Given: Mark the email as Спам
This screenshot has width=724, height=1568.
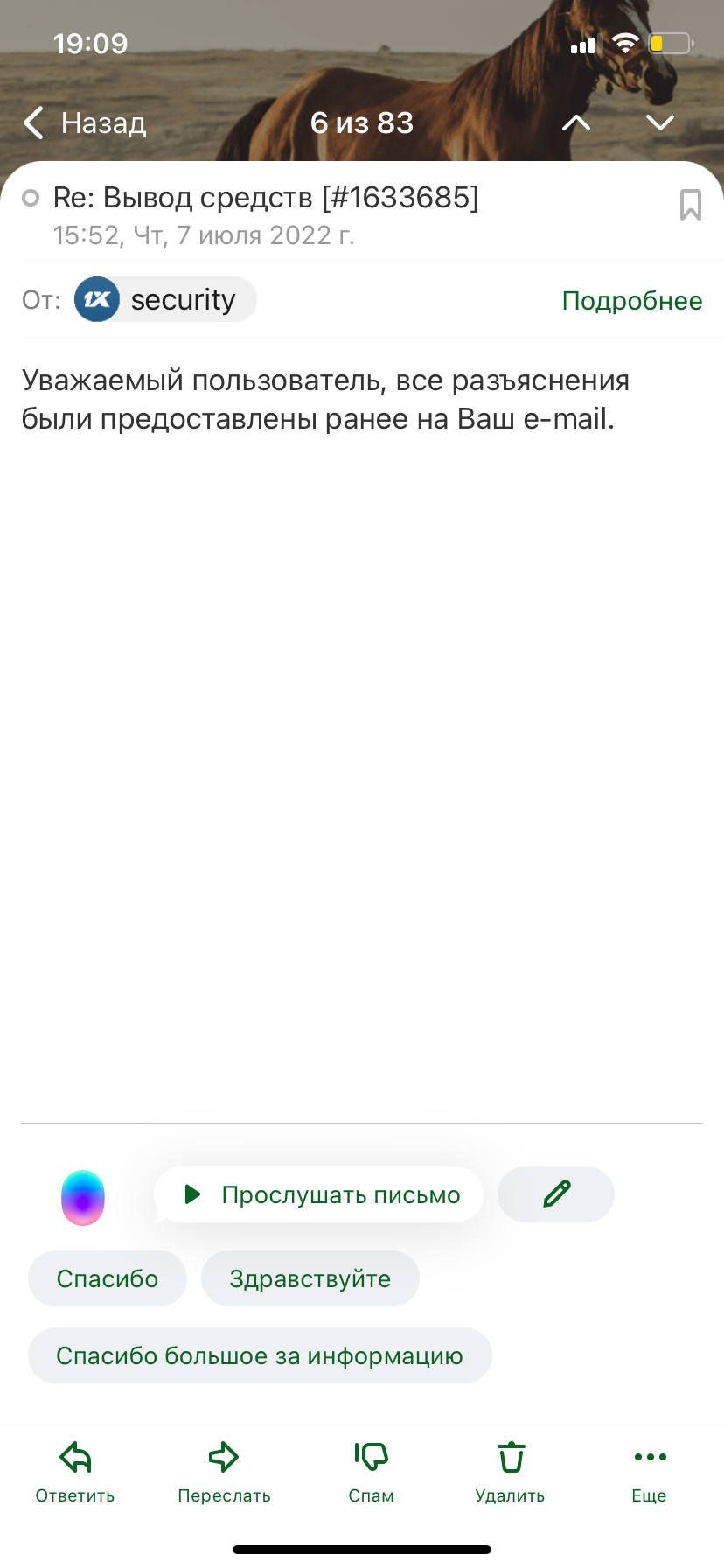Looking at the screenshot, I should [371, 1473].
